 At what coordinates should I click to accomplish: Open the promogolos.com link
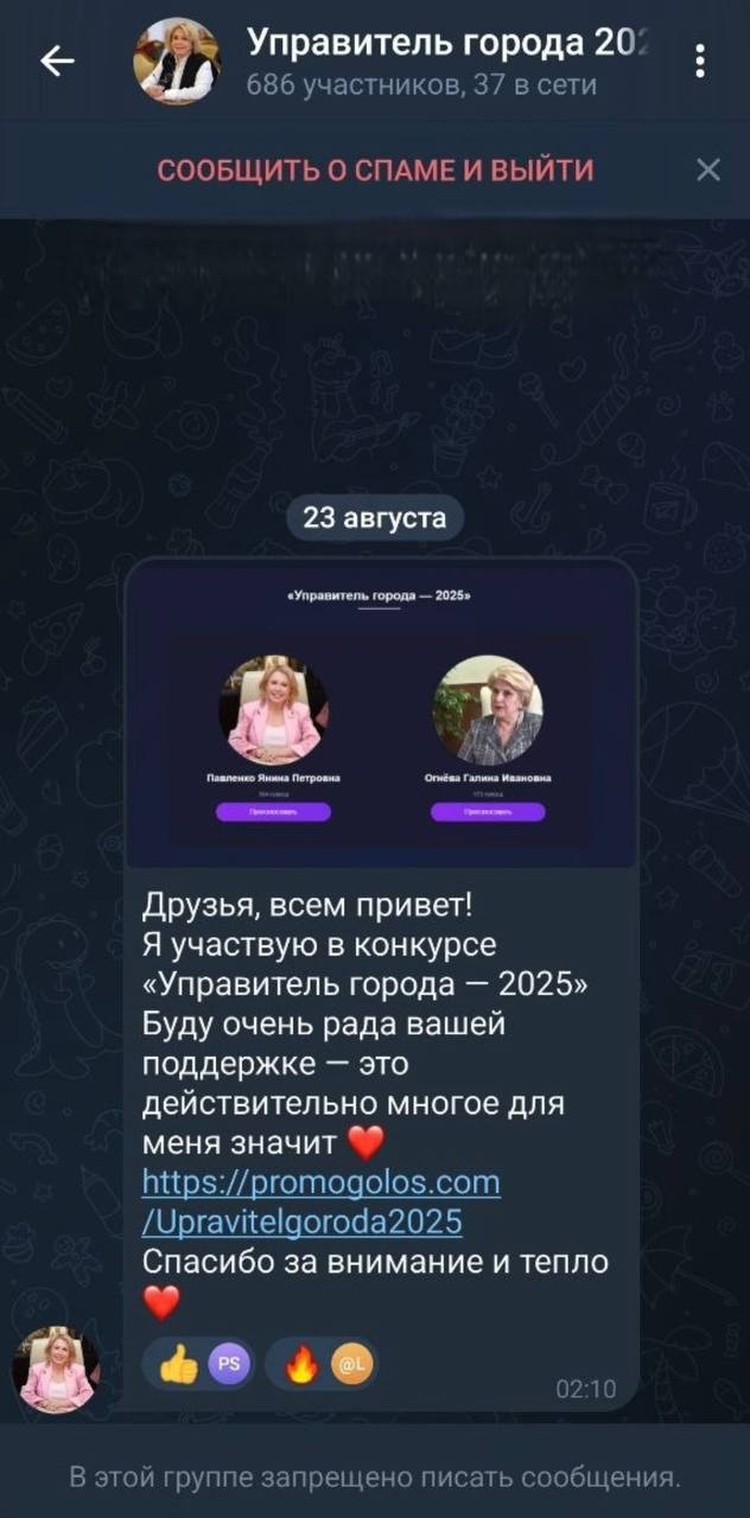pos(321,1202)
